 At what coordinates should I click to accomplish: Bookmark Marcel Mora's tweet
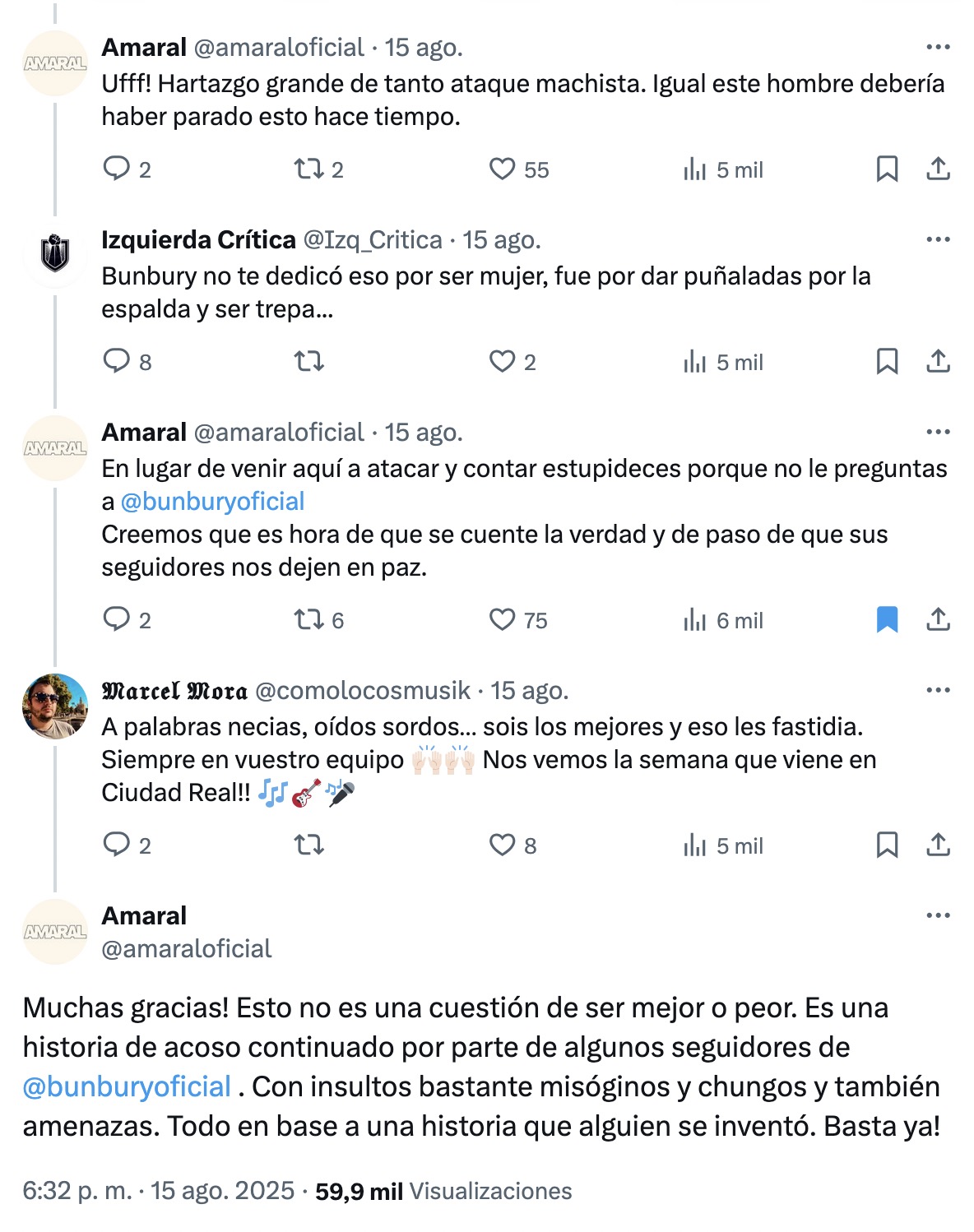[x=887, y=845]
